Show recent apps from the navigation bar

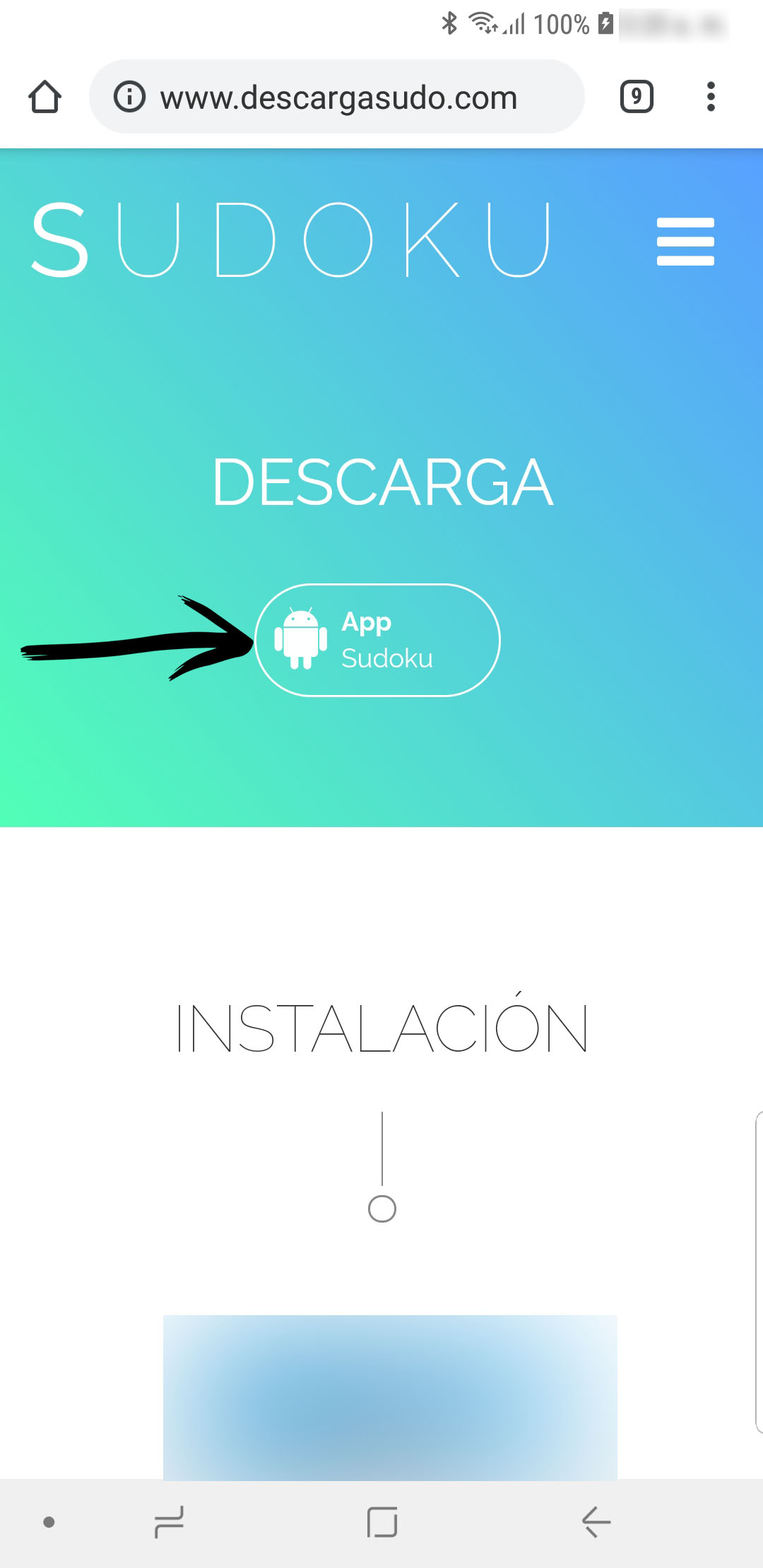pos(169,1522)
